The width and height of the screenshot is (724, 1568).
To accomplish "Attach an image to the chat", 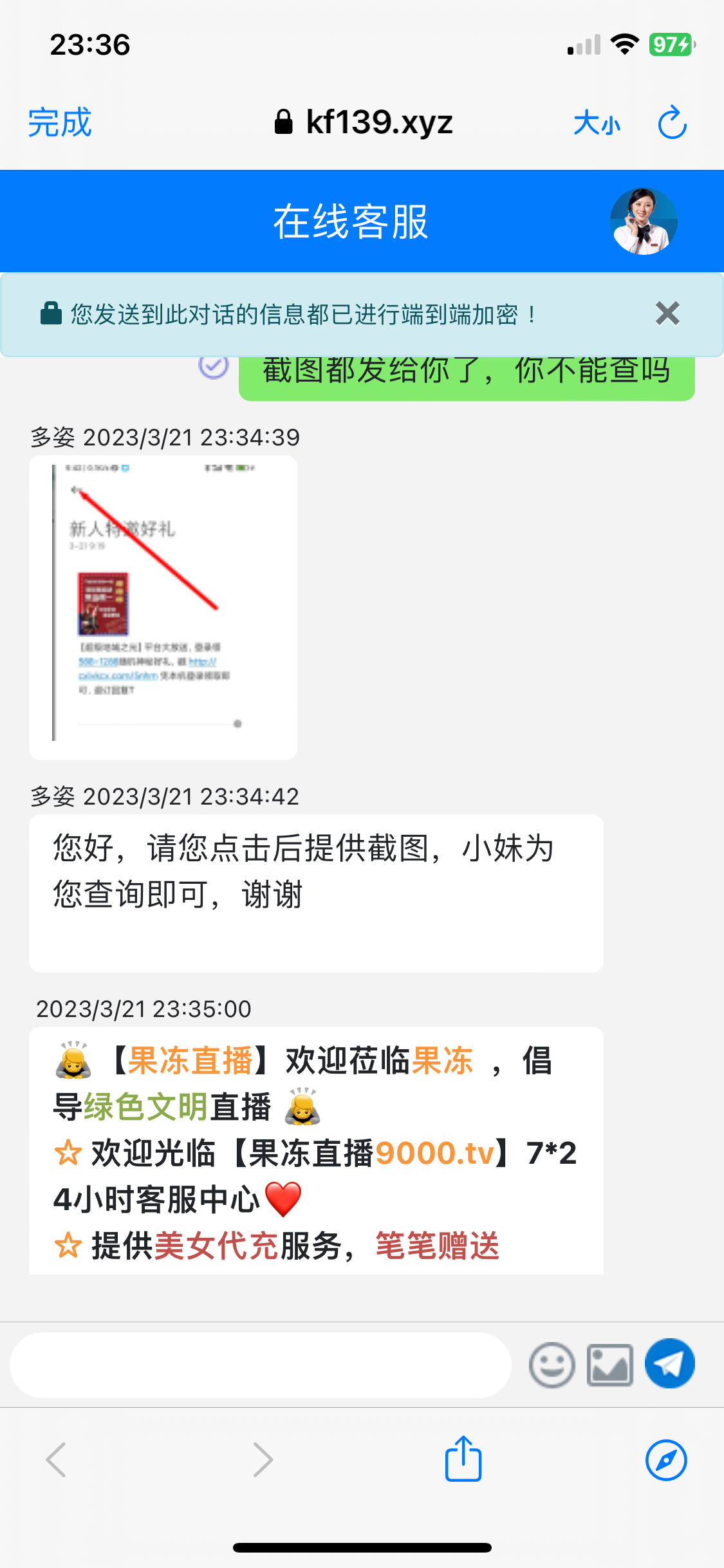I will pyautogui.click(x=609, y=1365).
